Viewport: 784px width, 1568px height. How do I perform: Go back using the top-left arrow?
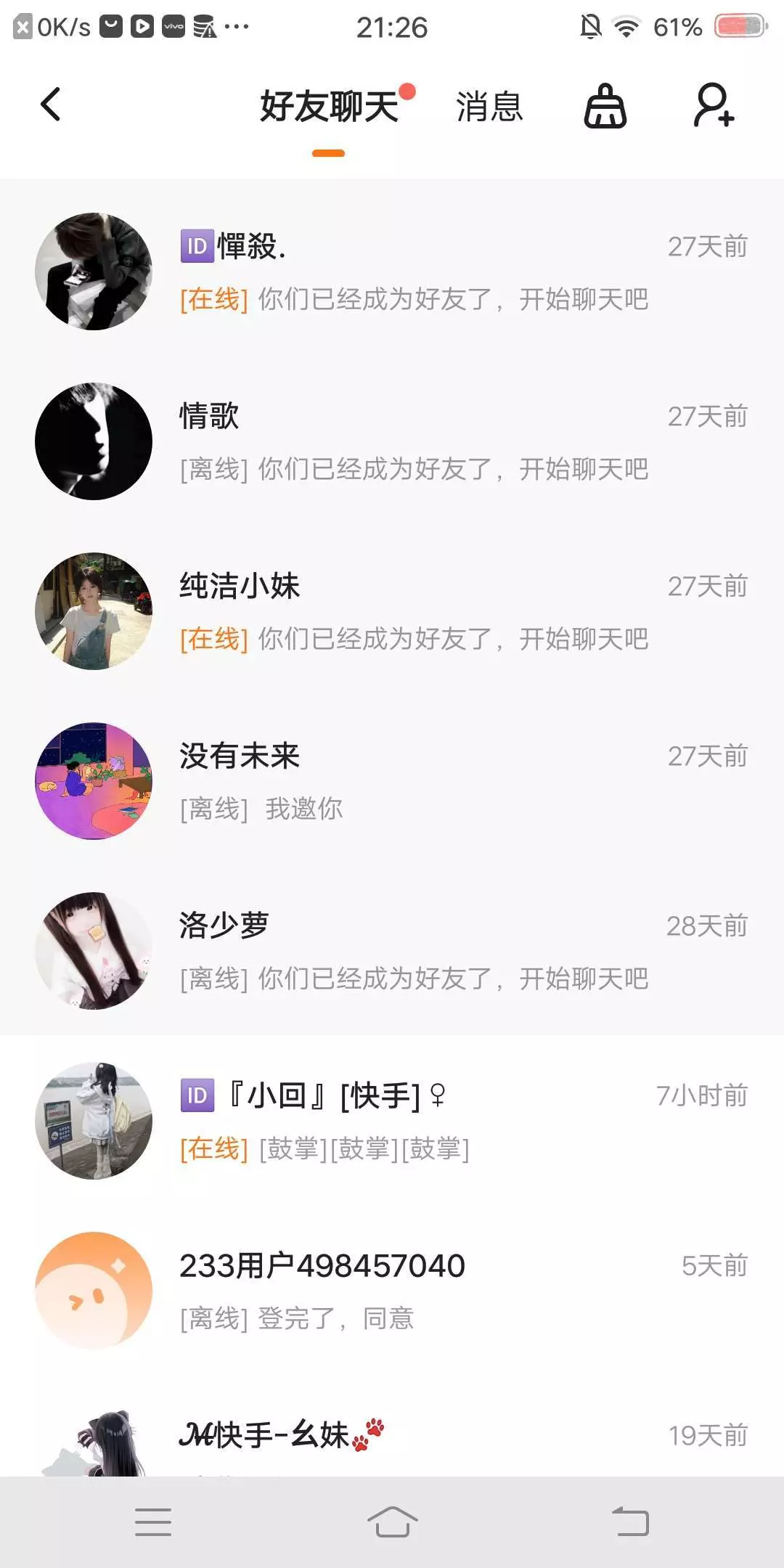coord(50,105)
